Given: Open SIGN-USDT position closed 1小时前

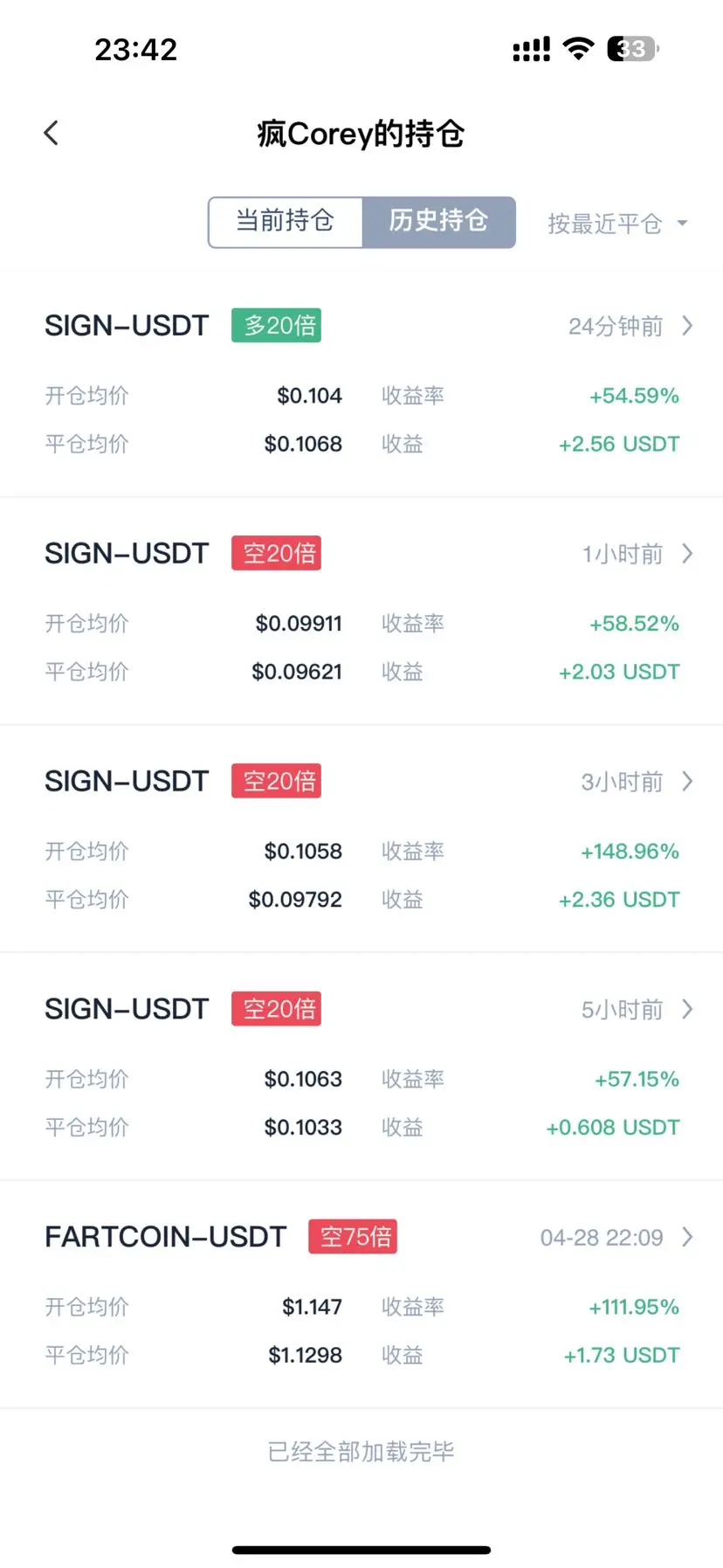Looking at the screenshot, I should (361, 611).
